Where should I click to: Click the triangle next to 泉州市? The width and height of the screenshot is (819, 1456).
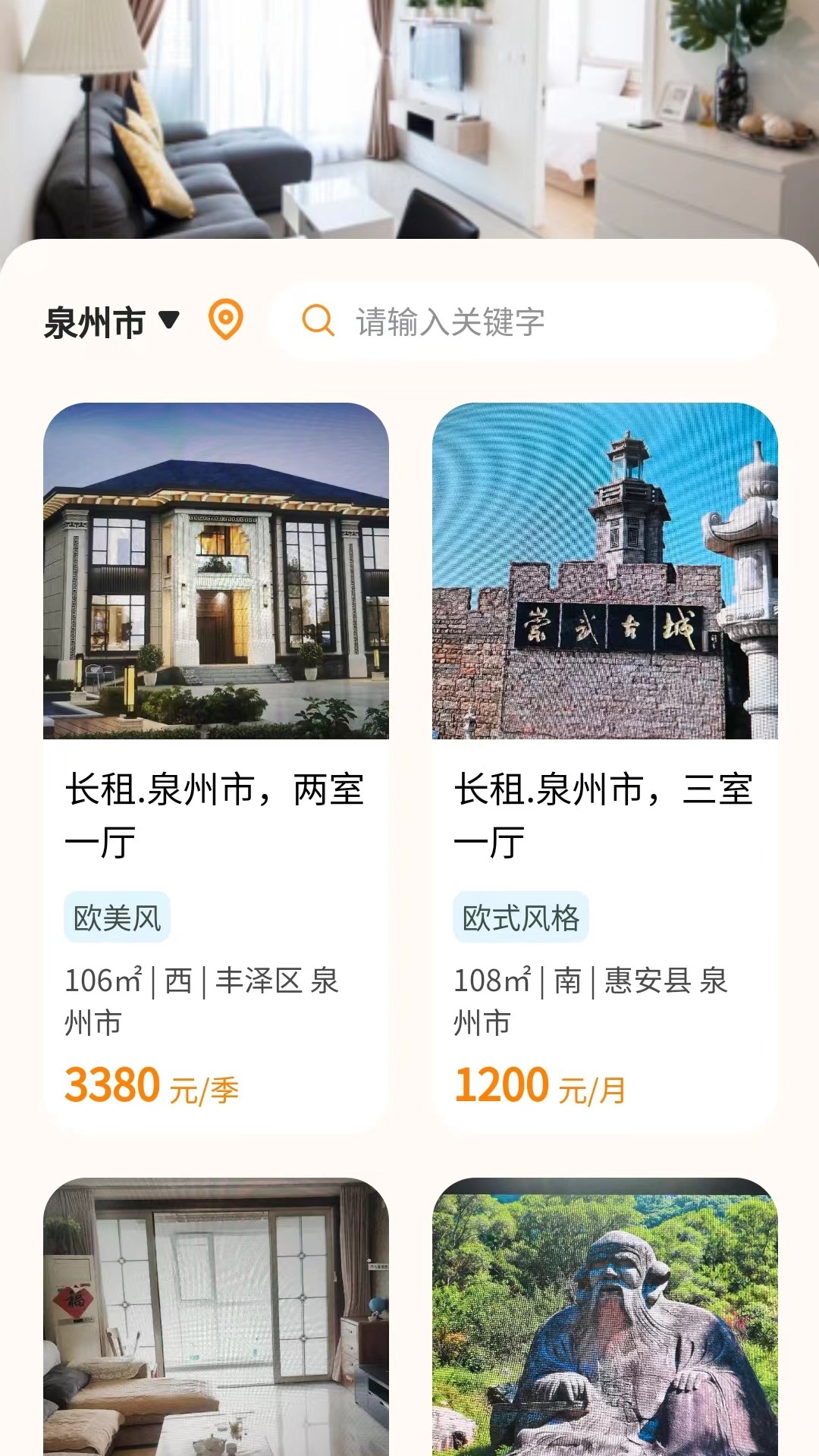[x=169, y=321]
